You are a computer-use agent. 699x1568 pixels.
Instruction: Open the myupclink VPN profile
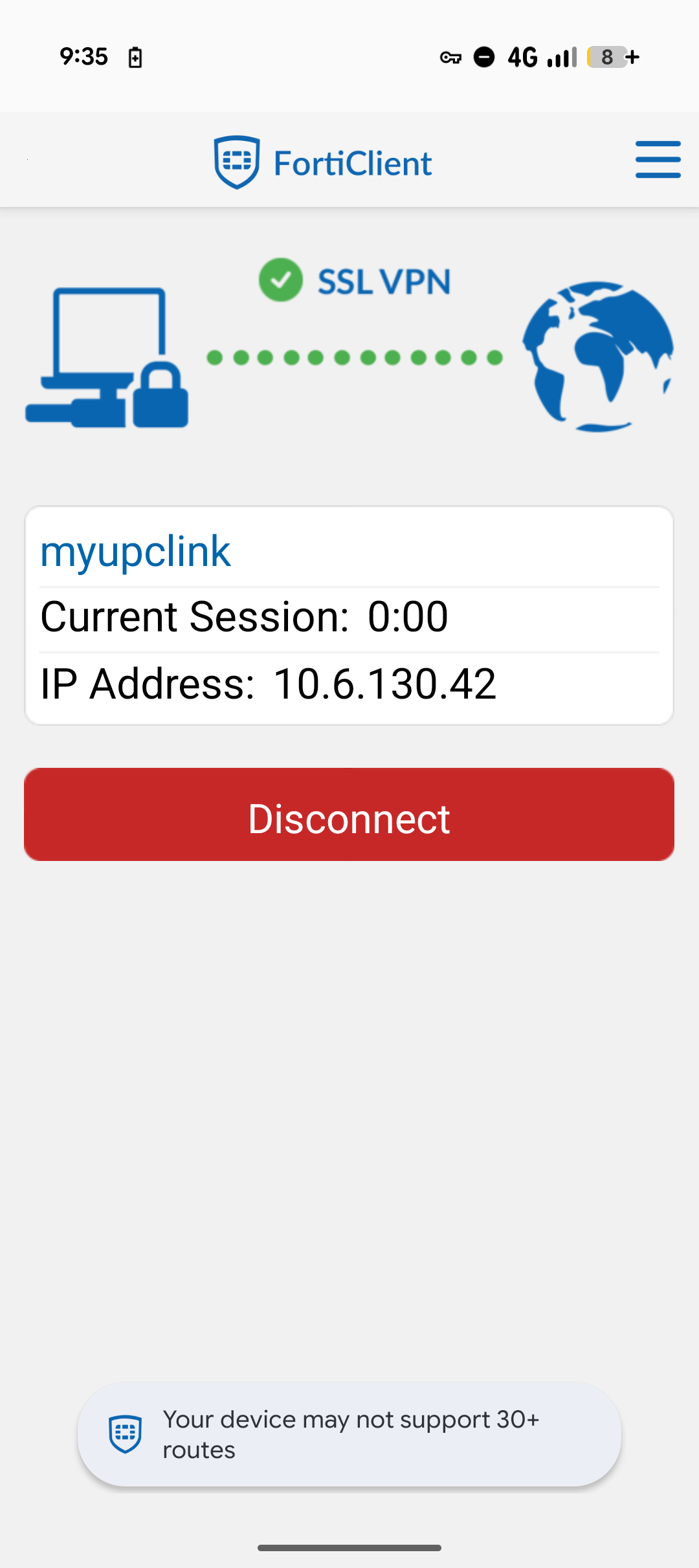[135, 550]
